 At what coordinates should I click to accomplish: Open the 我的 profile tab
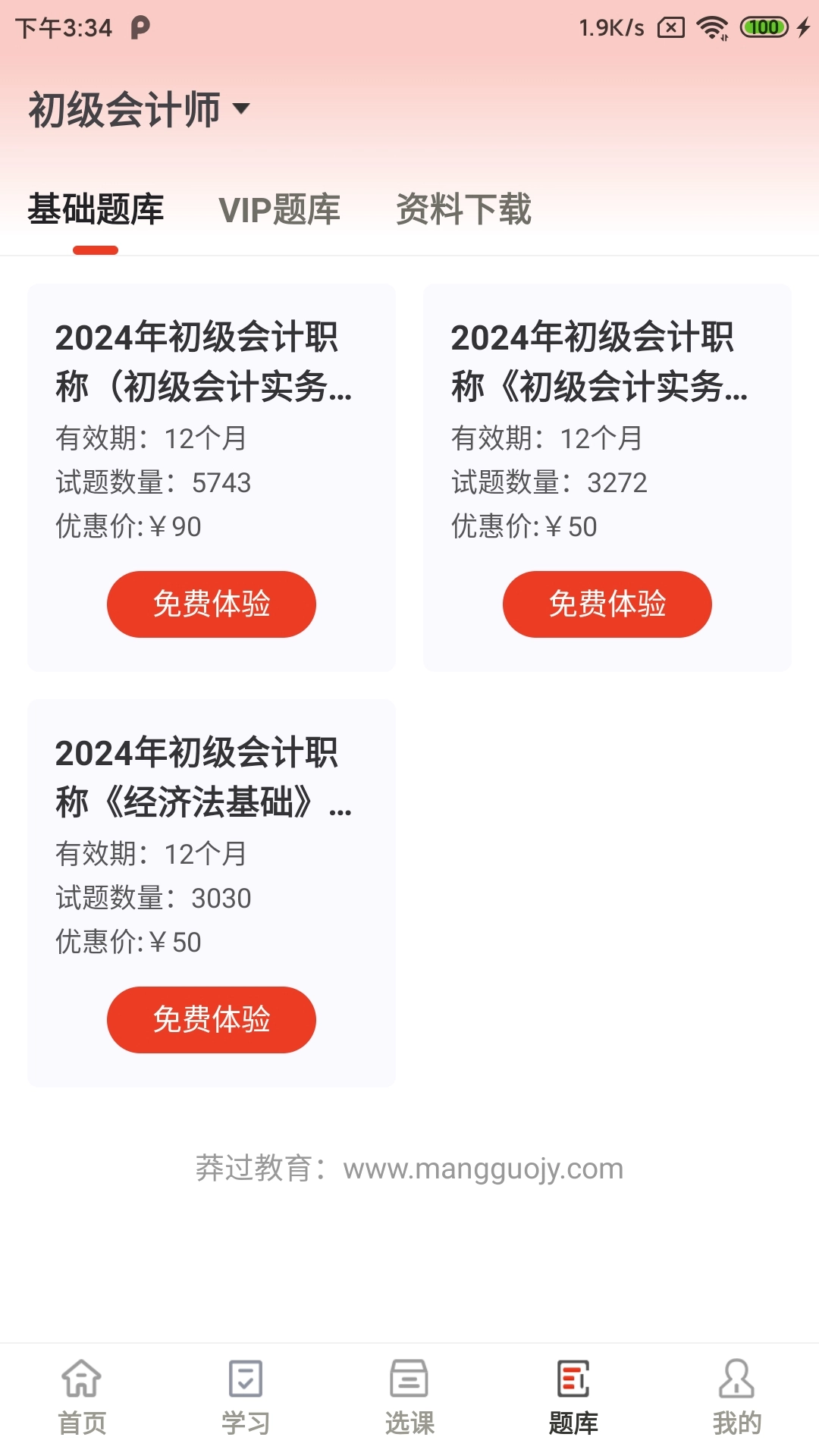[736, 1398]
